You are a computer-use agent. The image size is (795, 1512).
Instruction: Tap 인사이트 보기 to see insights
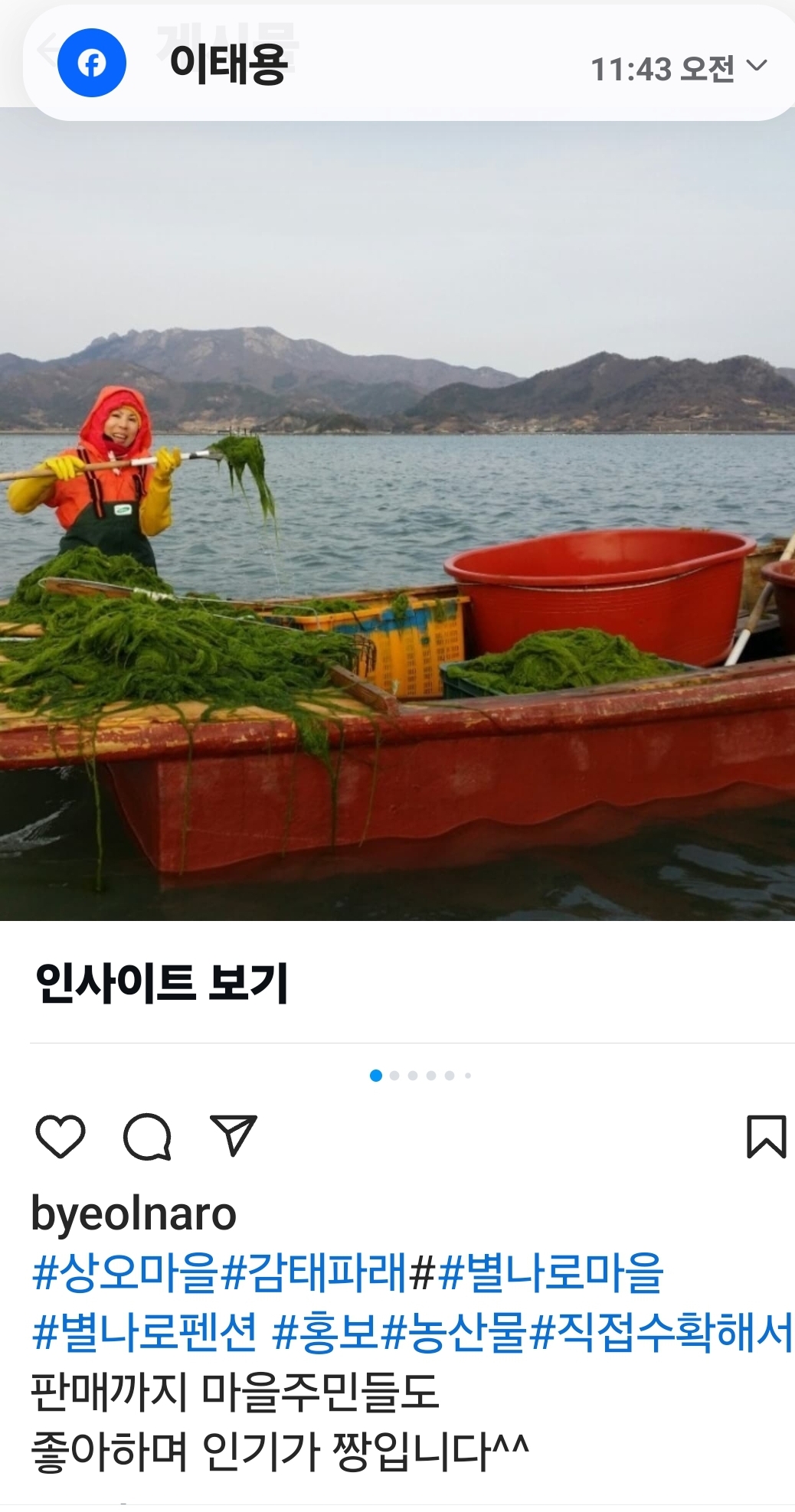161,984
